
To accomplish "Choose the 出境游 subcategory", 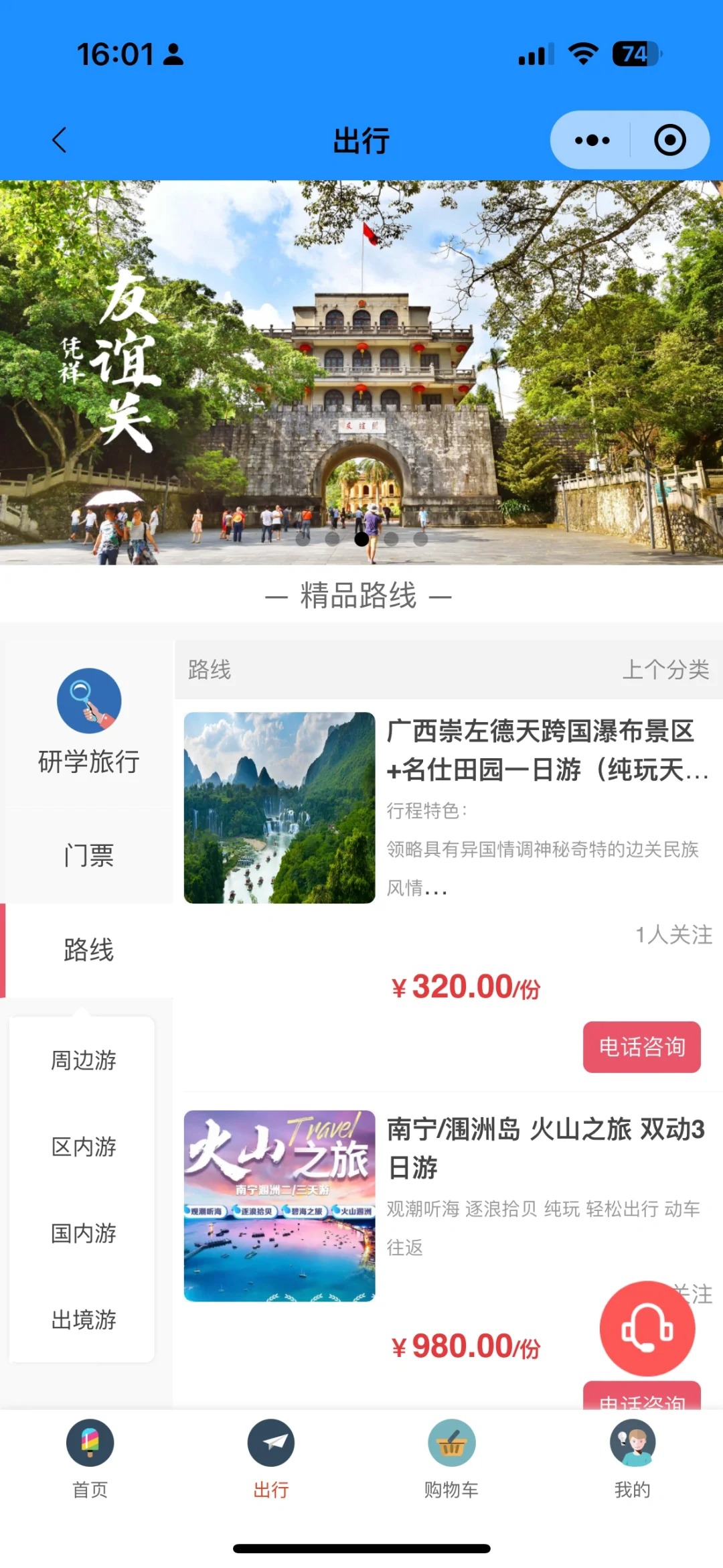I will tap(83, 1320).
